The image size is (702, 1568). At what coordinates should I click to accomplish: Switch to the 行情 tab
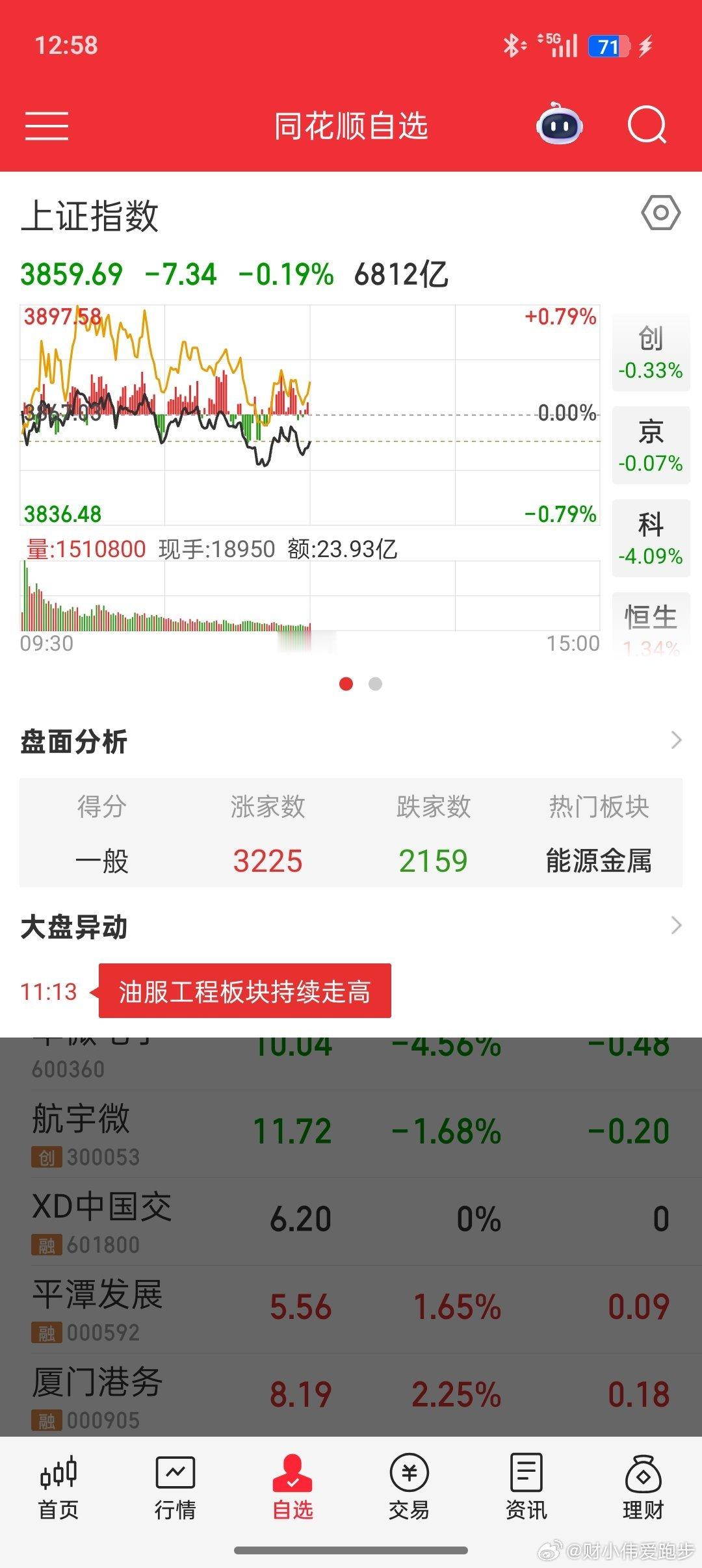[175, 1487]
